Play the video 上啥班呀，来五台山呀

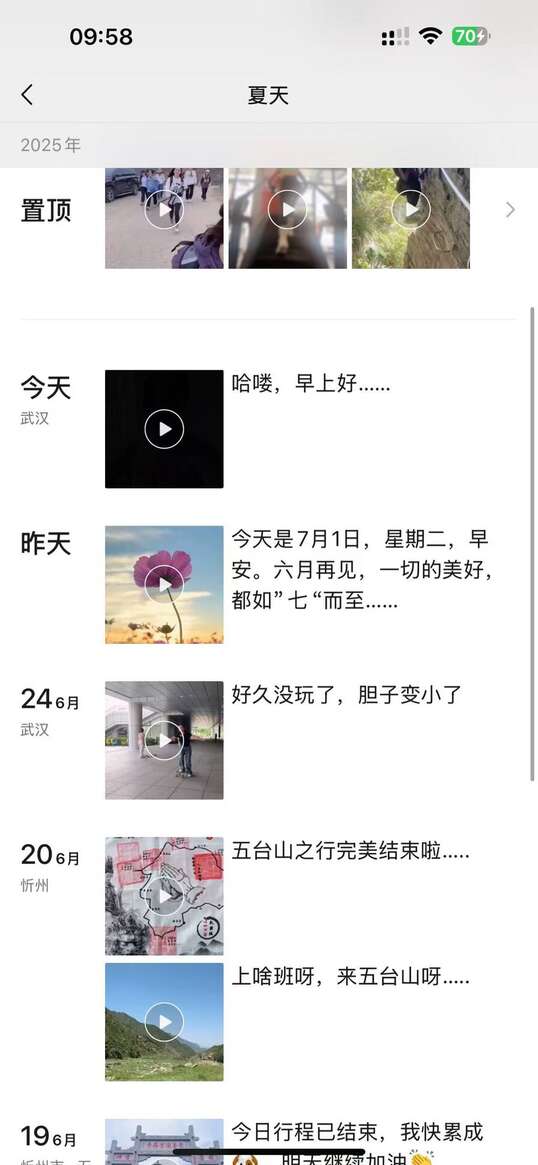click(x=164, y=1022)
